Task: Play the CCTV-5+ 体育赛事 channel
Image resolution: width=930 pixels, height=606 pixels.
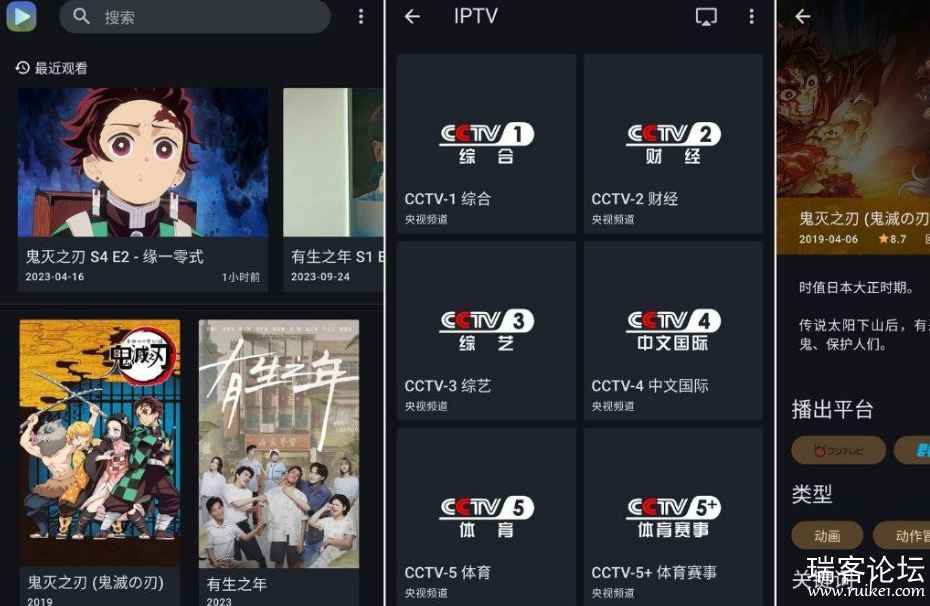Action: coord(673,515)
